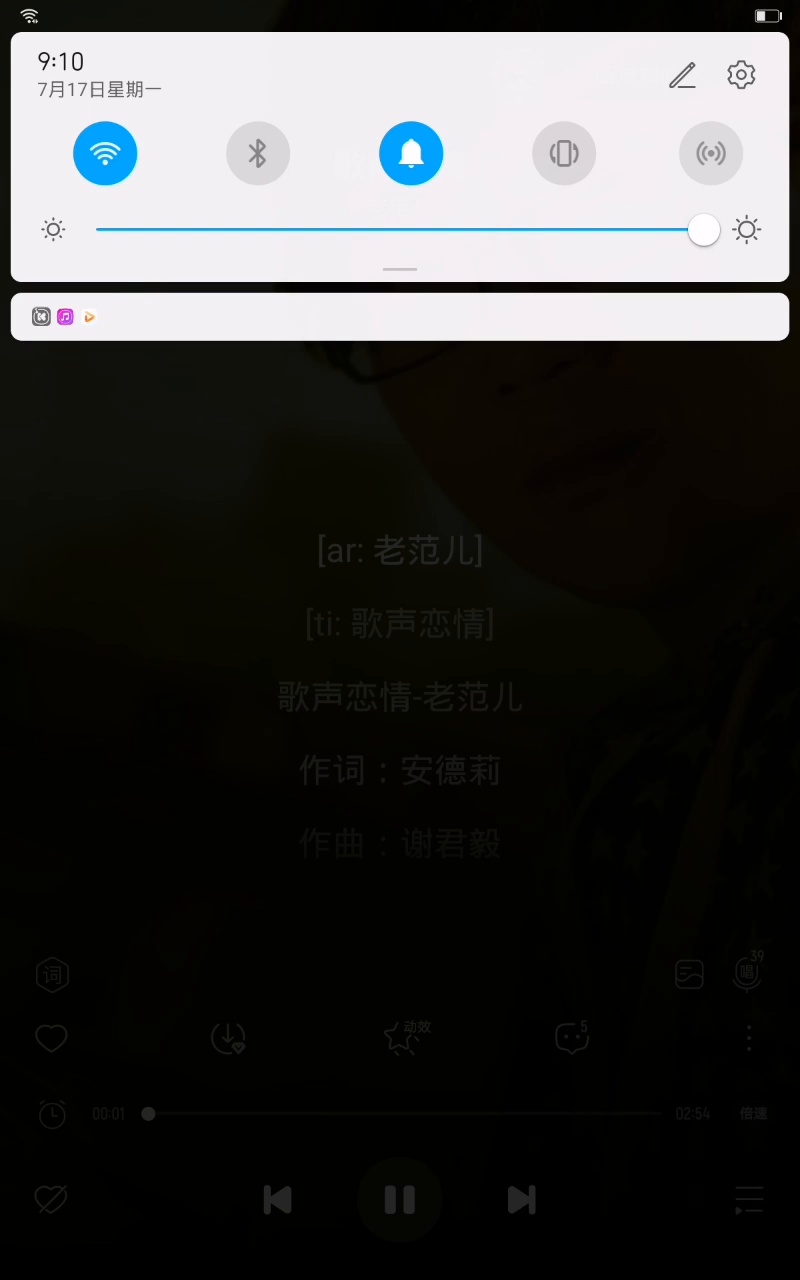Set brightness to the middle of slider
The height and width of the screenshot is (1280, 800).
pyautogui.click(x=400, y=230)
